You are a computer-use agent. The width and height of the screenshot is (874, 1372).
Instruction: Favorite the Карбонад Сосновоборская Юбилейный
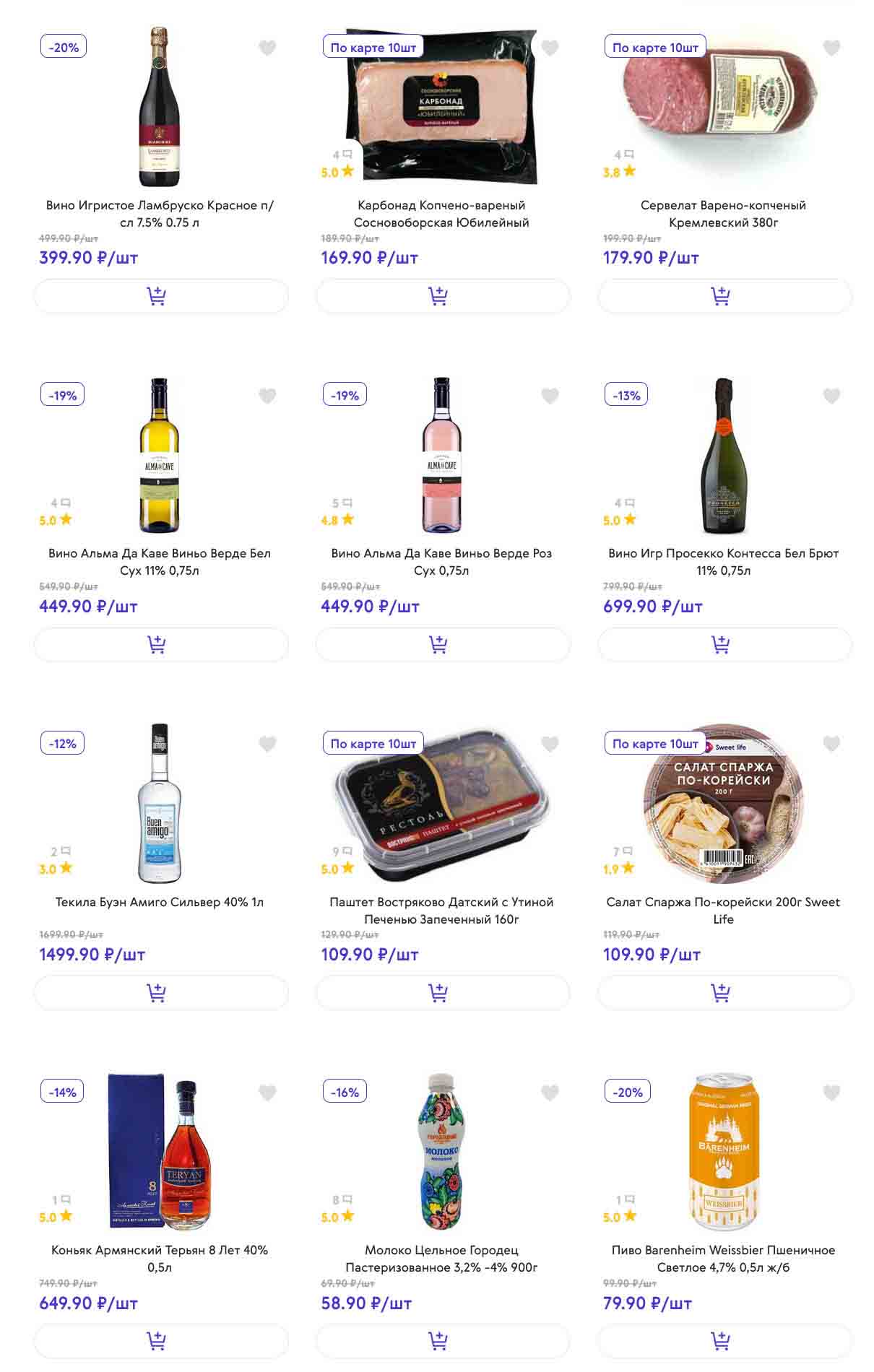coord(550,48)
